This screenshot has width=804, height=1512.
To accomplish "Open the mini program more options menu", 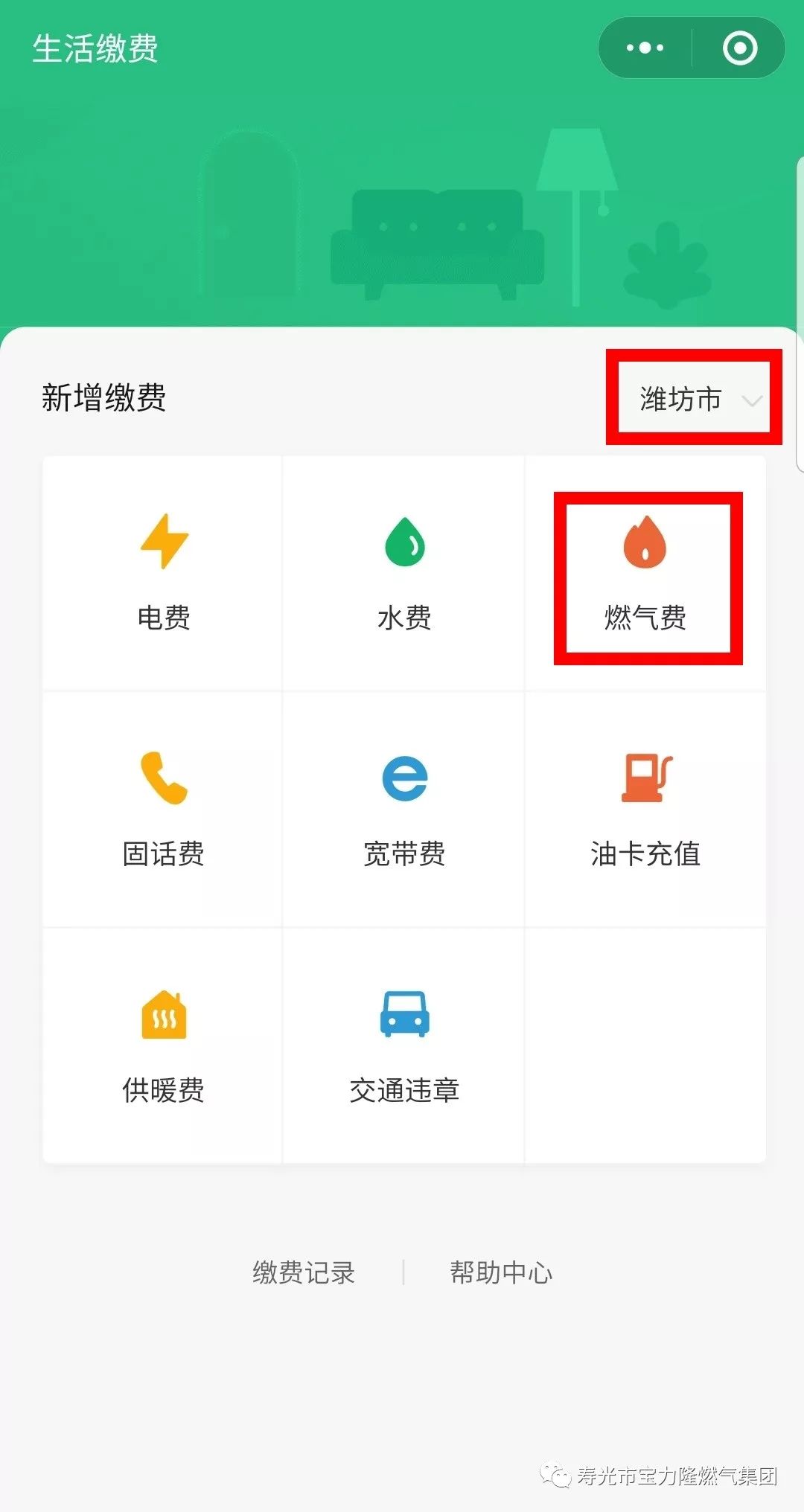I will click(645, 48).
